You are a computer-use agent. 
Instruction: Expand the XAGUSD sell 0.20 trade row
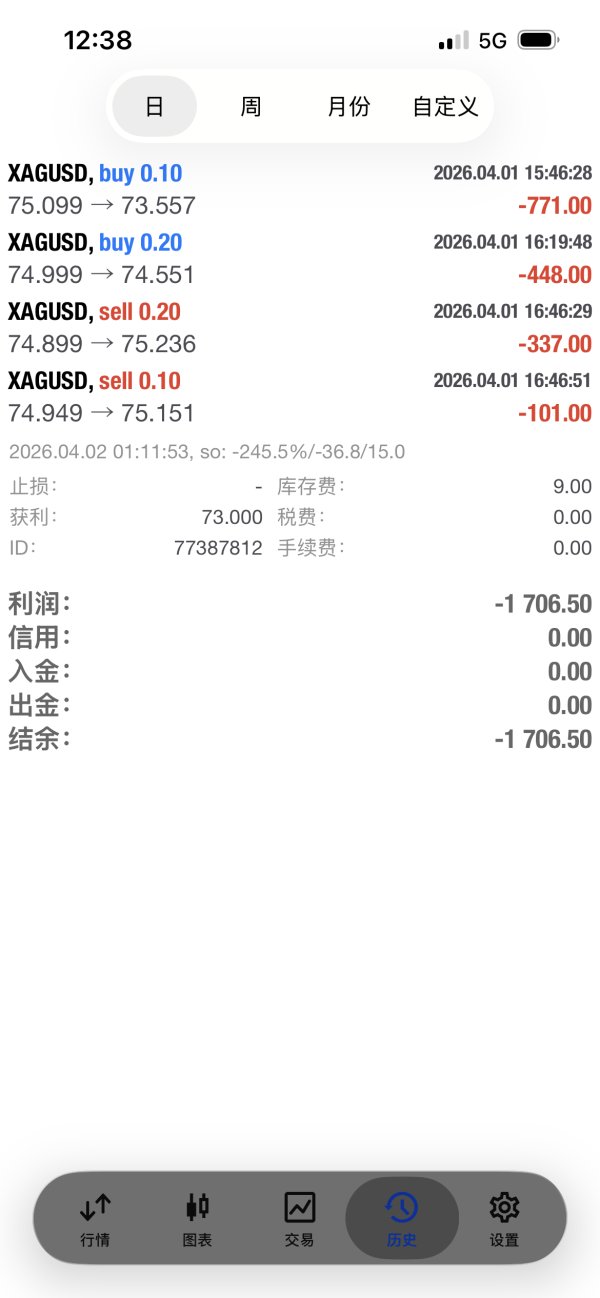(x=300, y=328)
